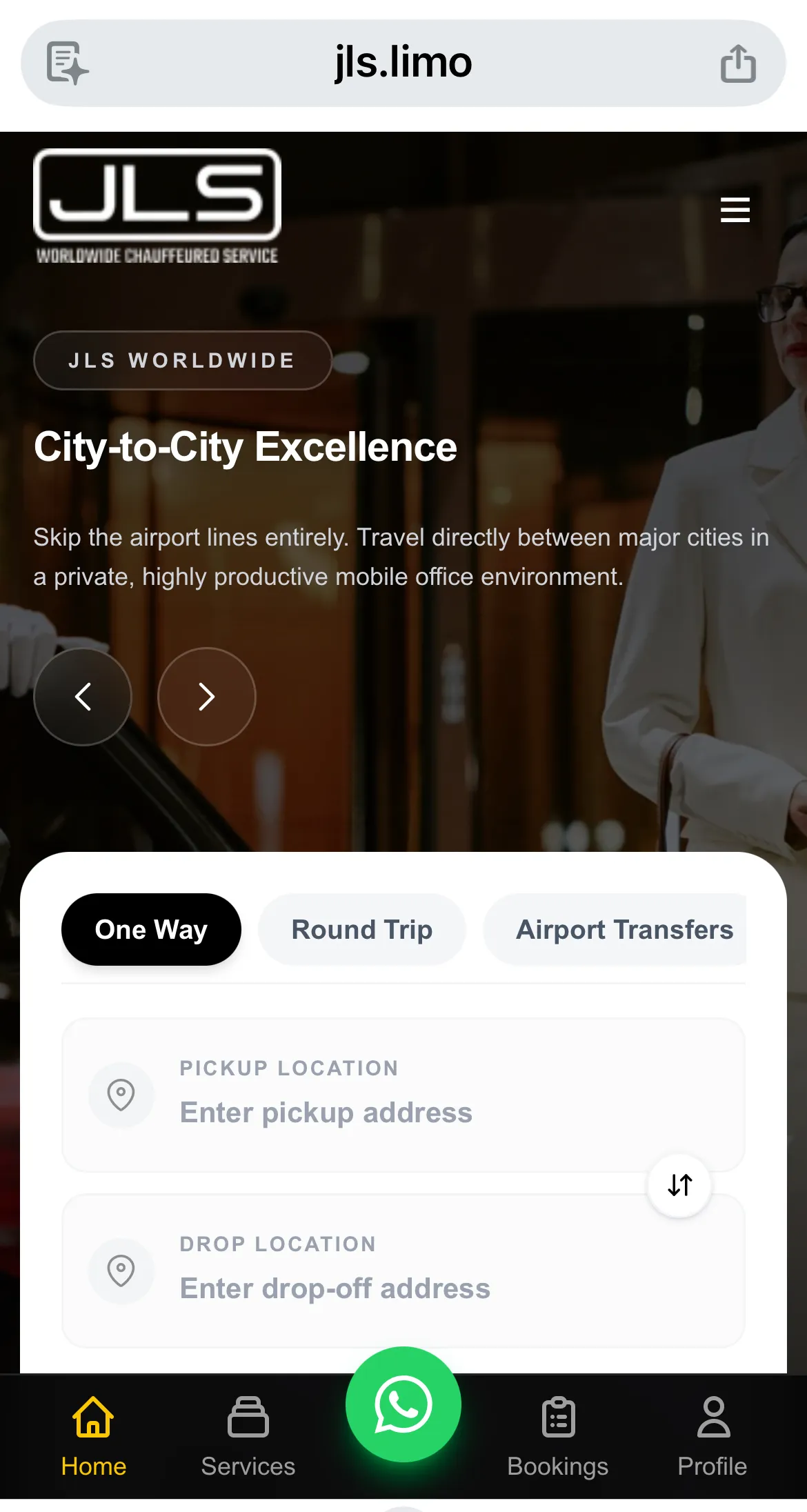View the Bookings tab

(558, 1436)
